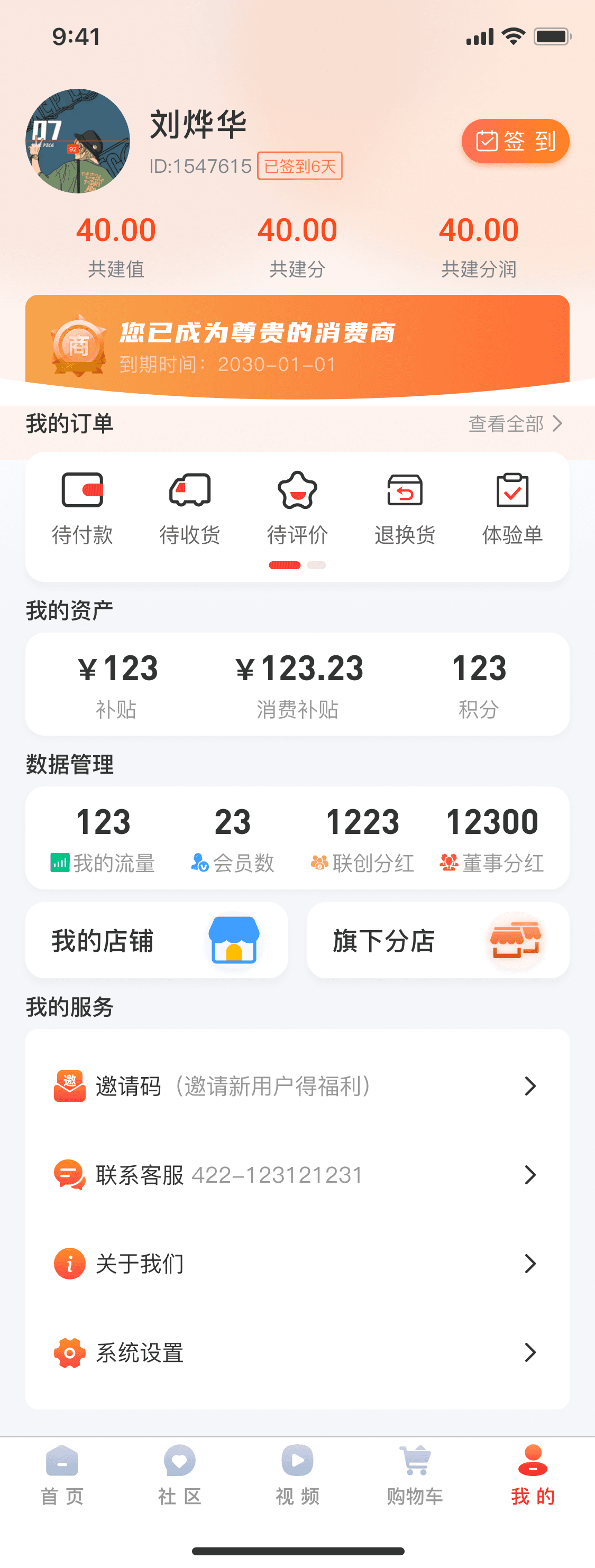
Task: Switch to the 首页 home tab
Action: pos(62,1474)
